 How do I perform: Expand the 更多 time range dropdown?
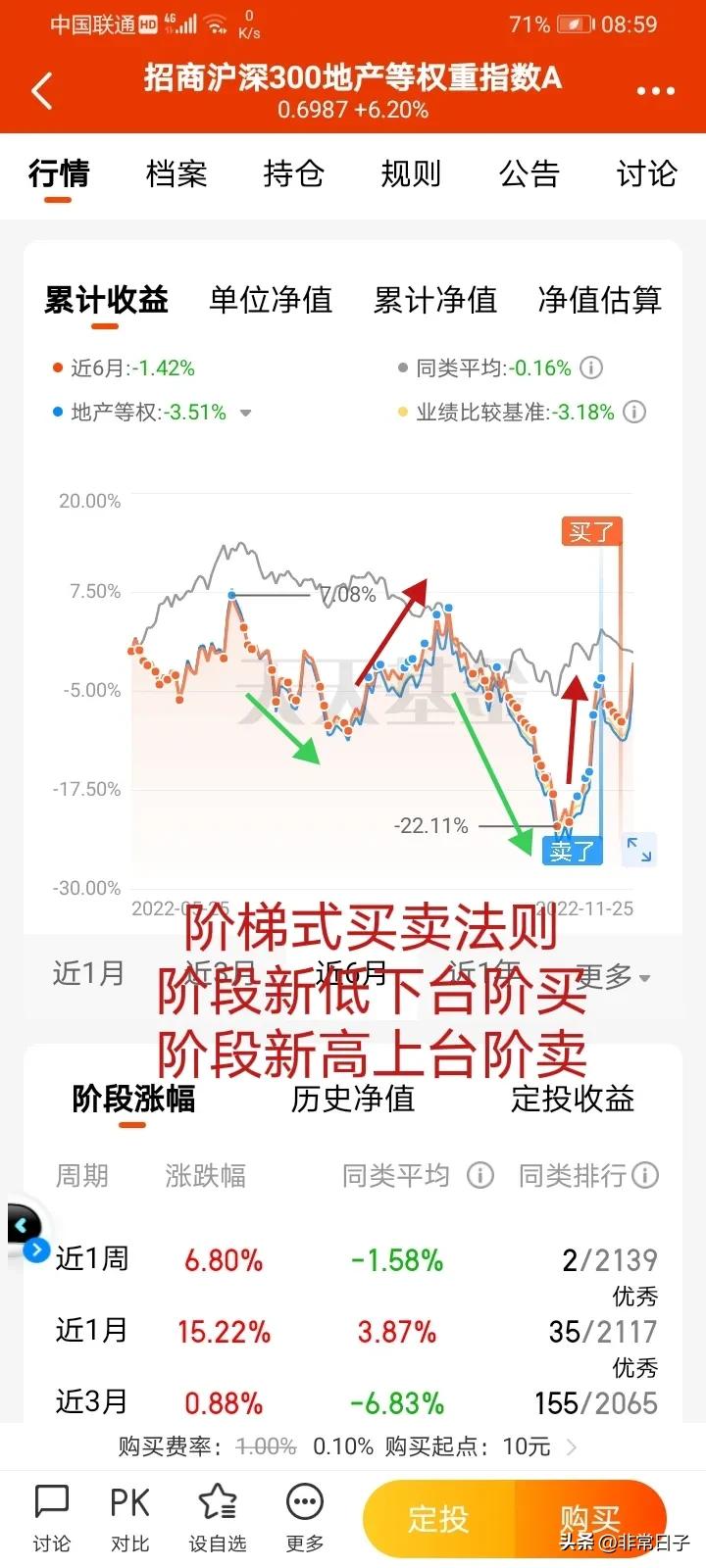[x=615, y=976]
